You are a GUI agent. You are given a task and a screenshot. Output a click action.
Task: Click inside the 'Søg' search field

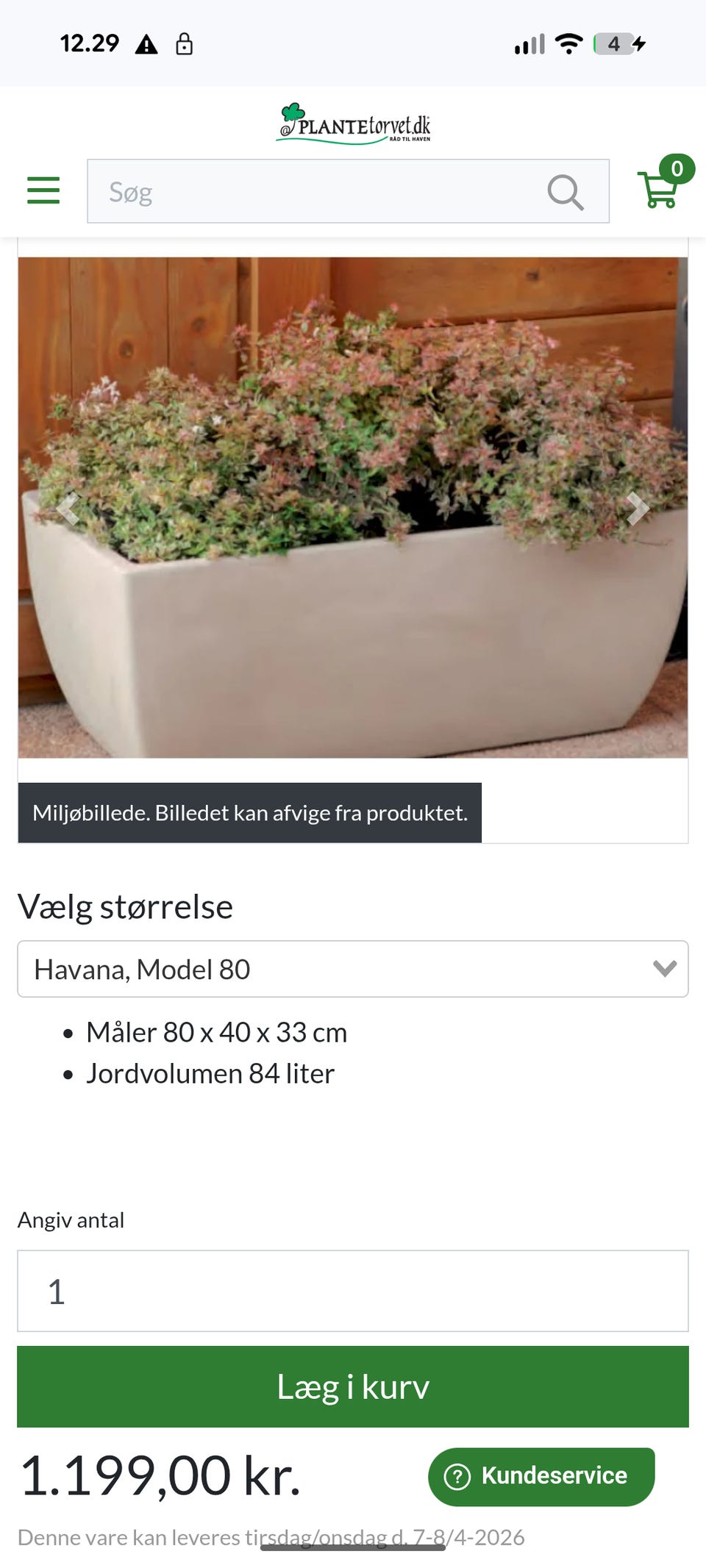click(x=294, y=190)
